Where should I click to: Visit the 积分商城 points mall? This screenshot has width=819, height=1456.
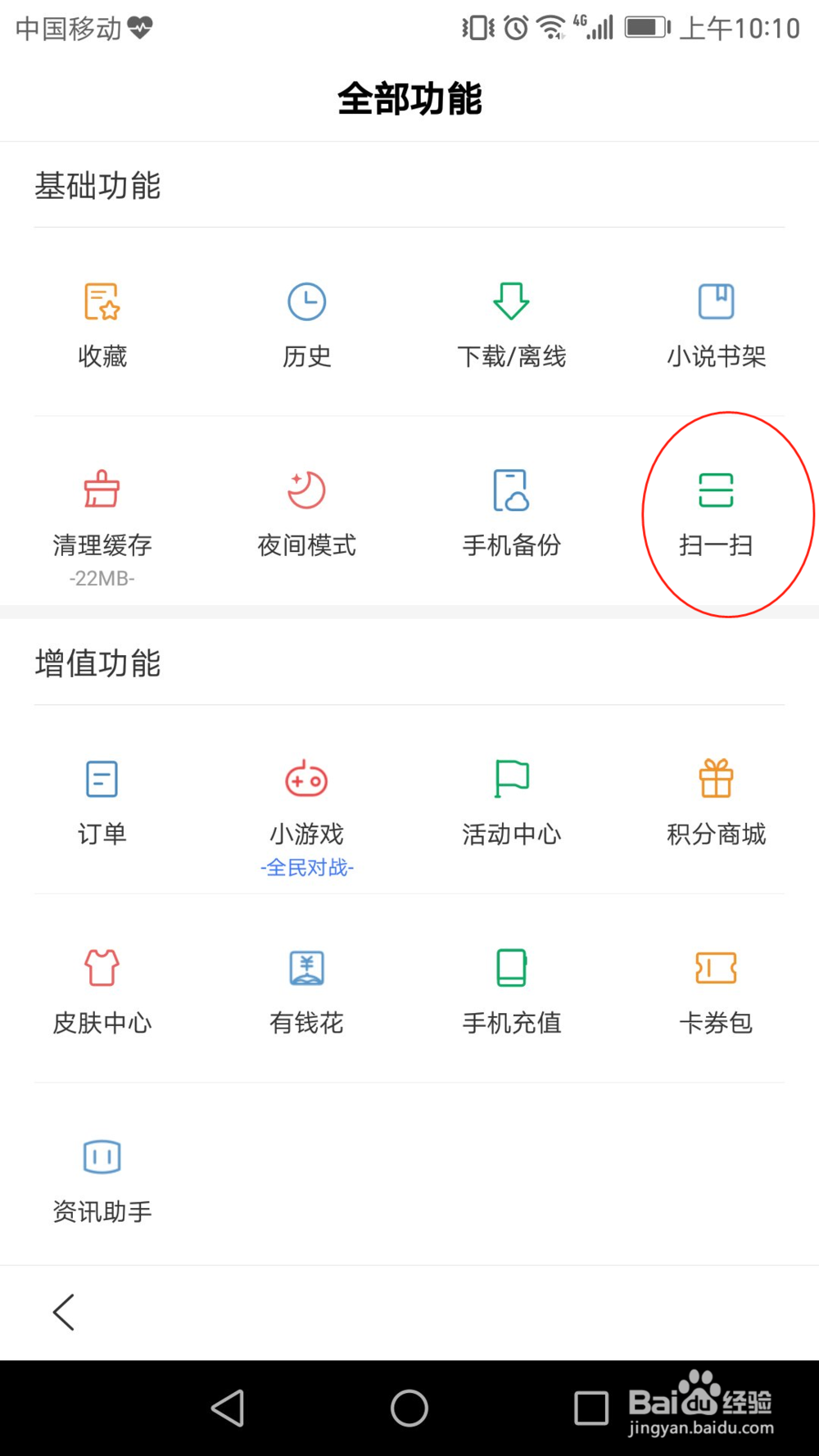717,803
